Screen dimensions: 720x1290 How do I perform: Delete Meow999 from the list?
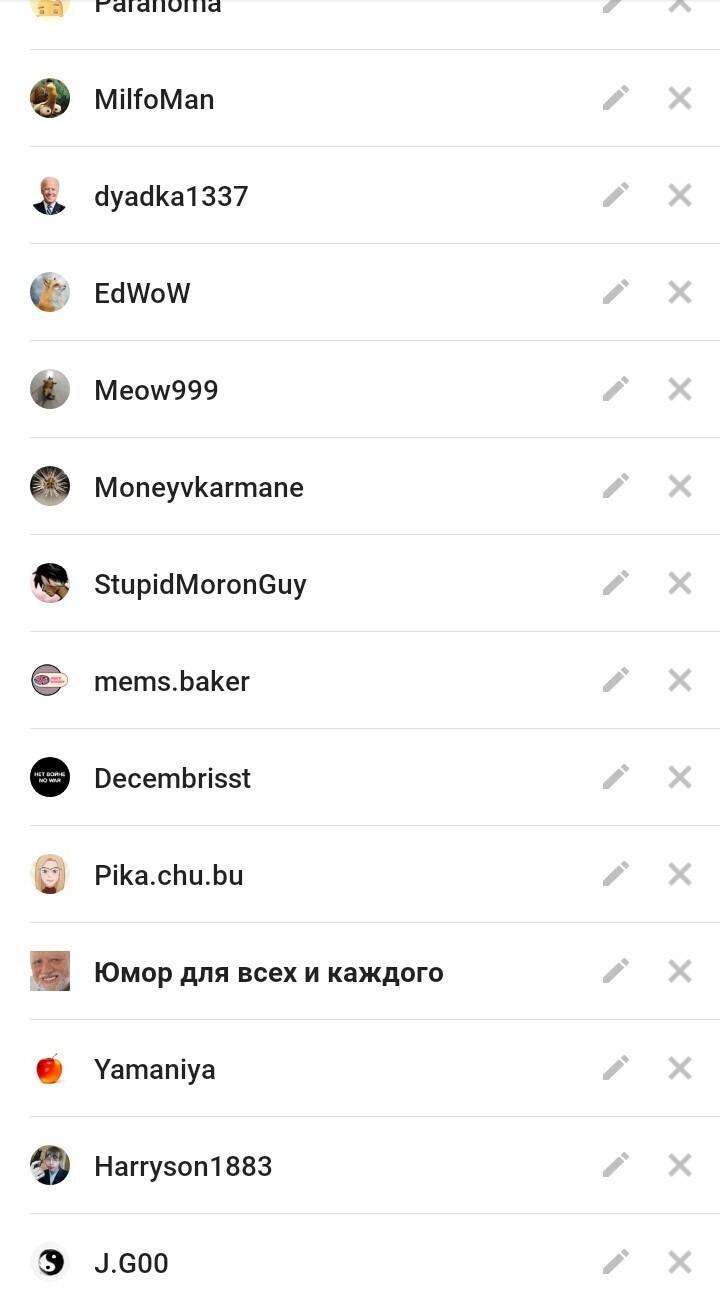[680, 389]
